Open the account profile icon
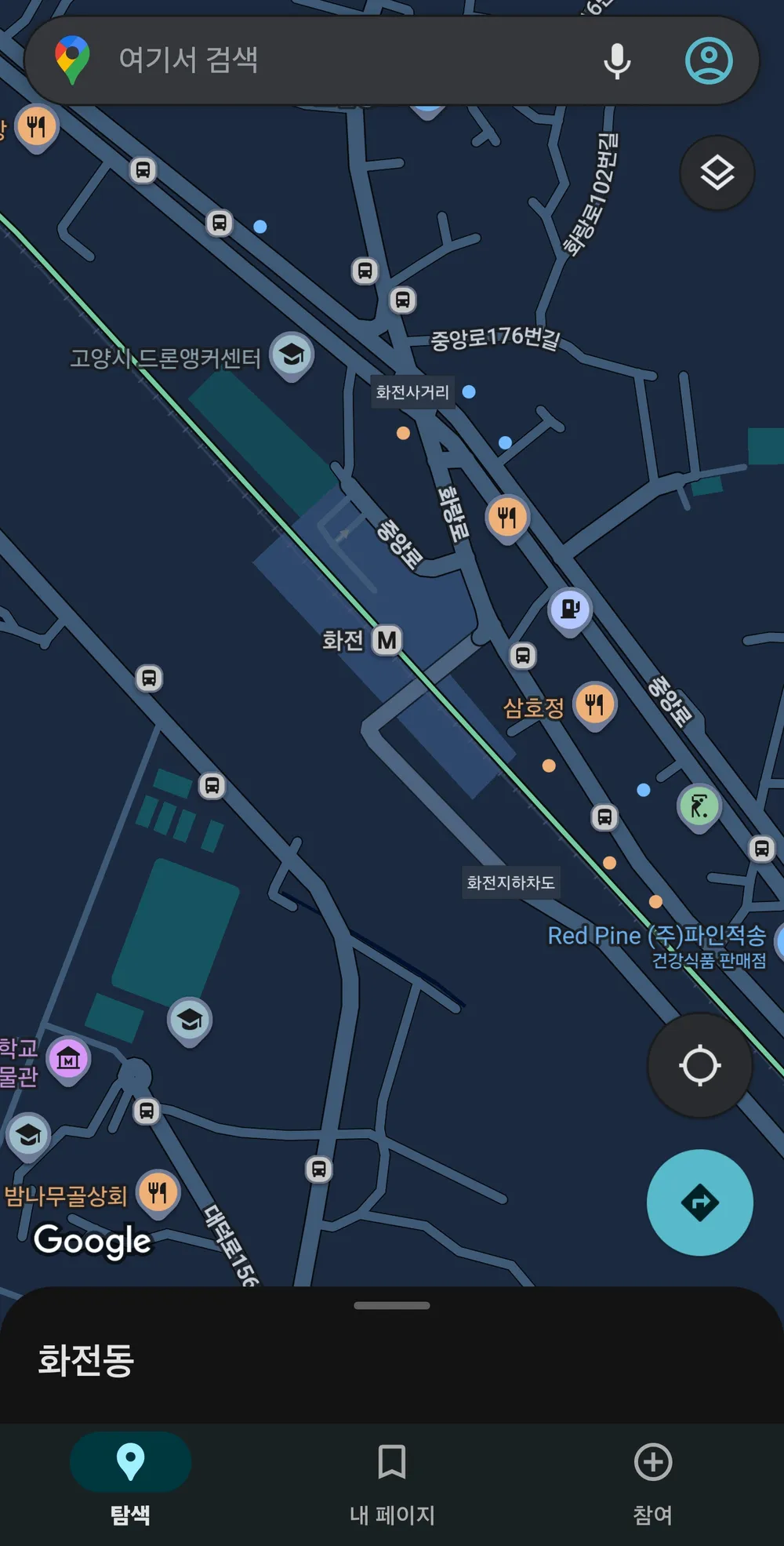The image size is (784, 1546). [709, 60]
